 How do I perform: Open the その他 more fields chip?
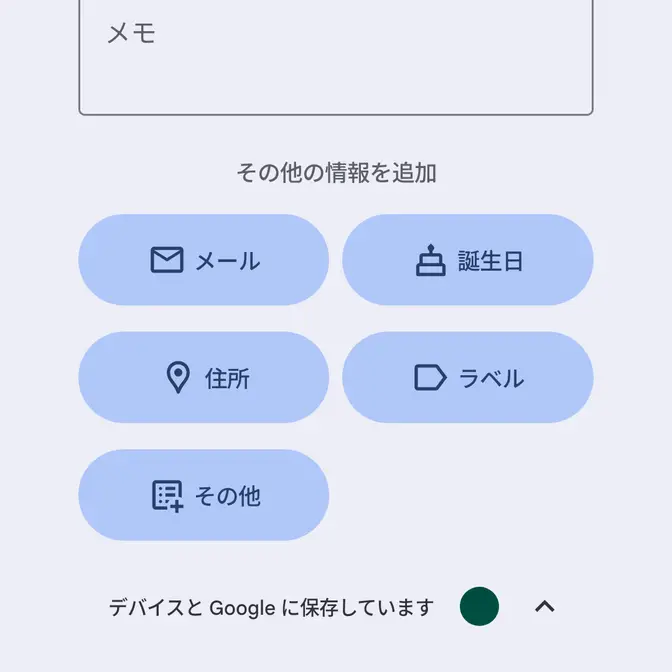tap(204, 495)
